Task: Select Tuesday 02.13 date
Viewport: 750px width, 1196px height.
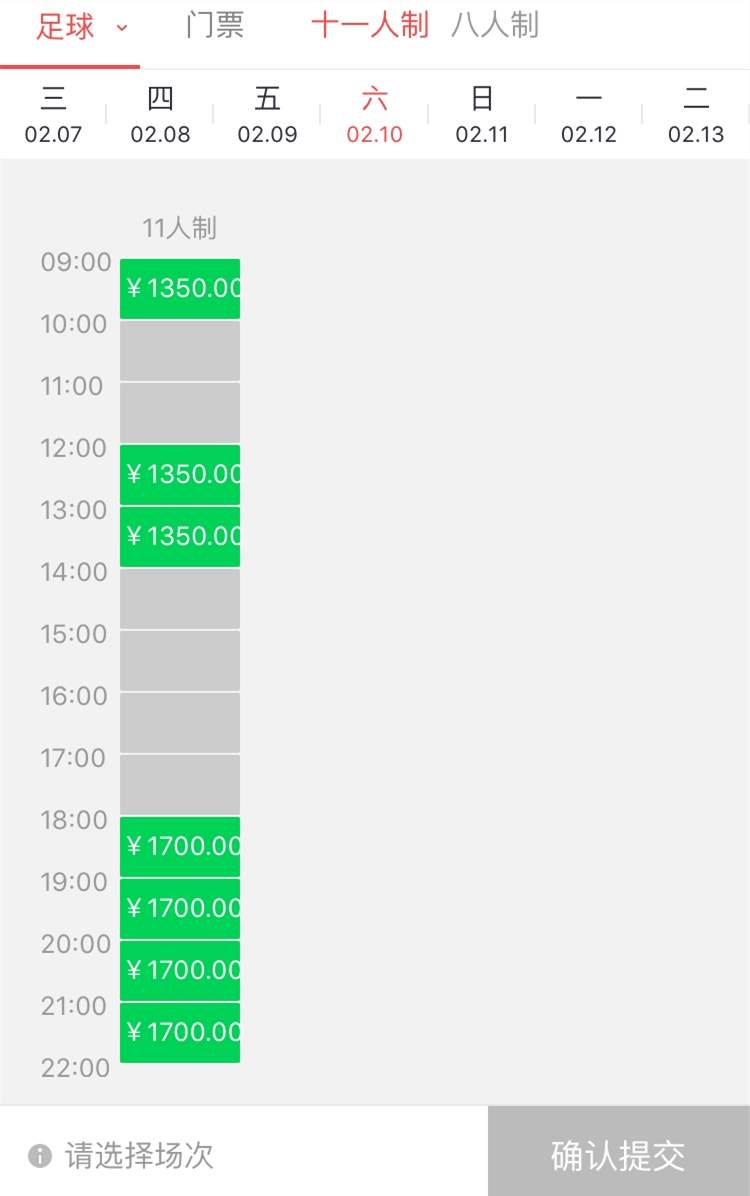Action: click(696, 115)
